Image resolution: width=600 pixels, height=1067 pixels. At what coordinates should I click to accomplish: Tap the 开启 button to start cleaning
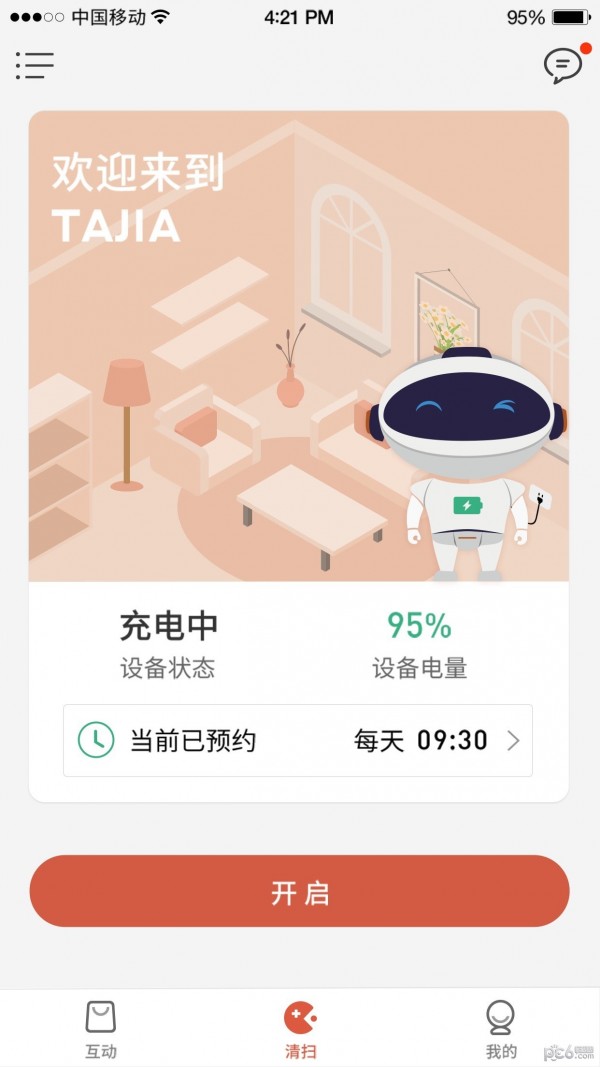(299, 891)
